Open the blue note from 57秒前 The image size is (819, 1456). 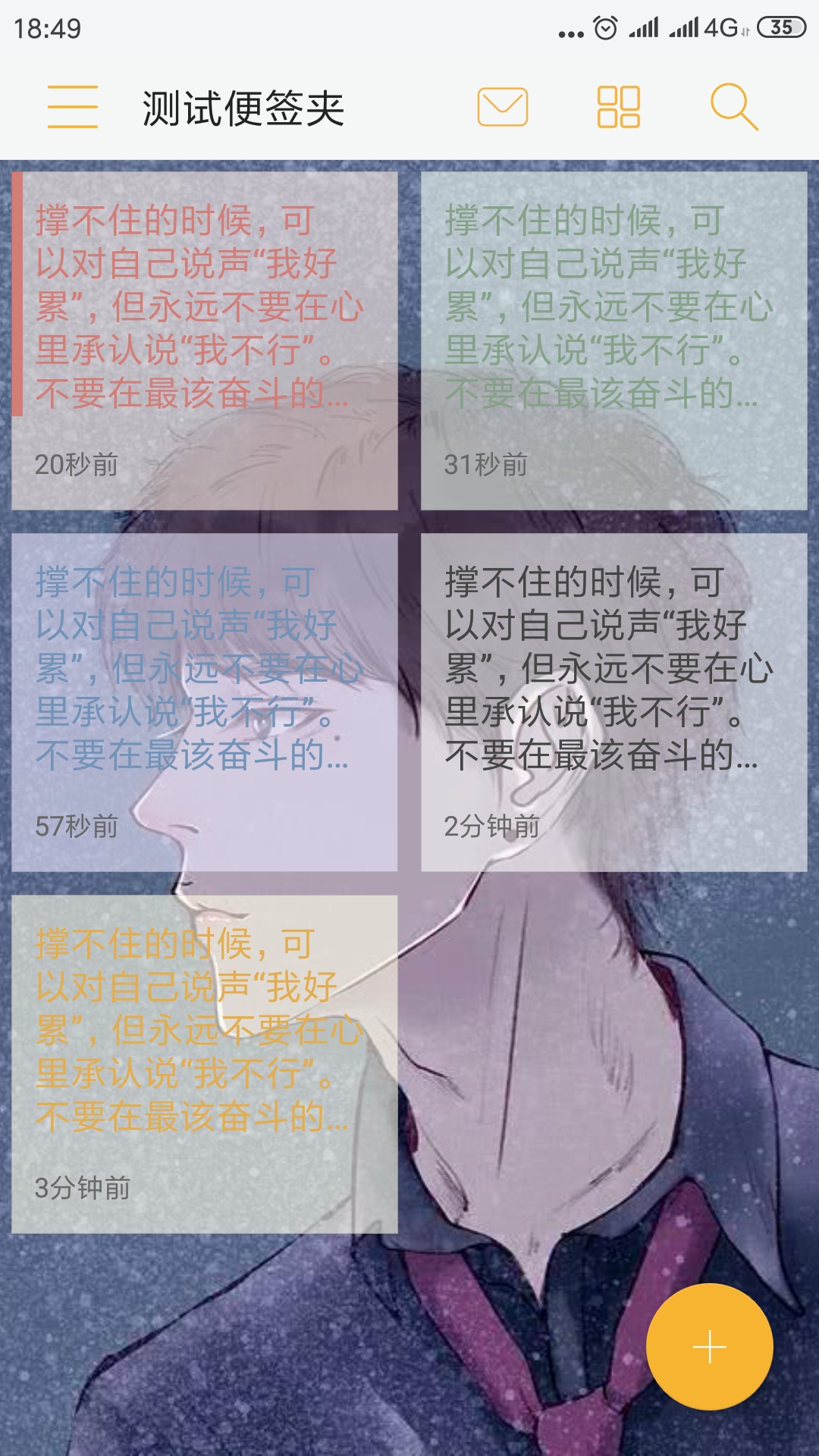205,702
